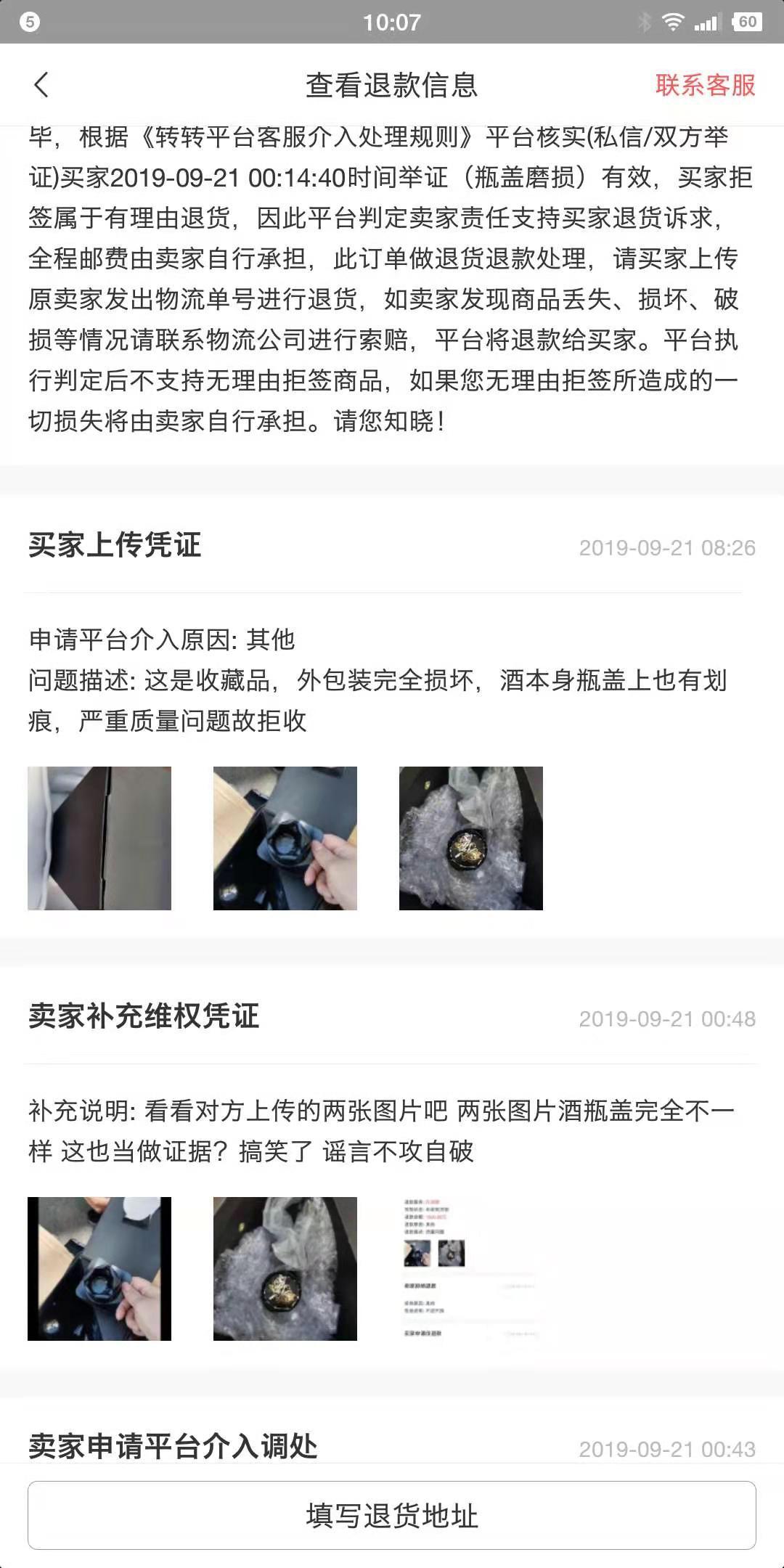This screenshot has height=1568, width=784.
Task: Tap the back arrow to leave refund page
Action: click(41, 85)
